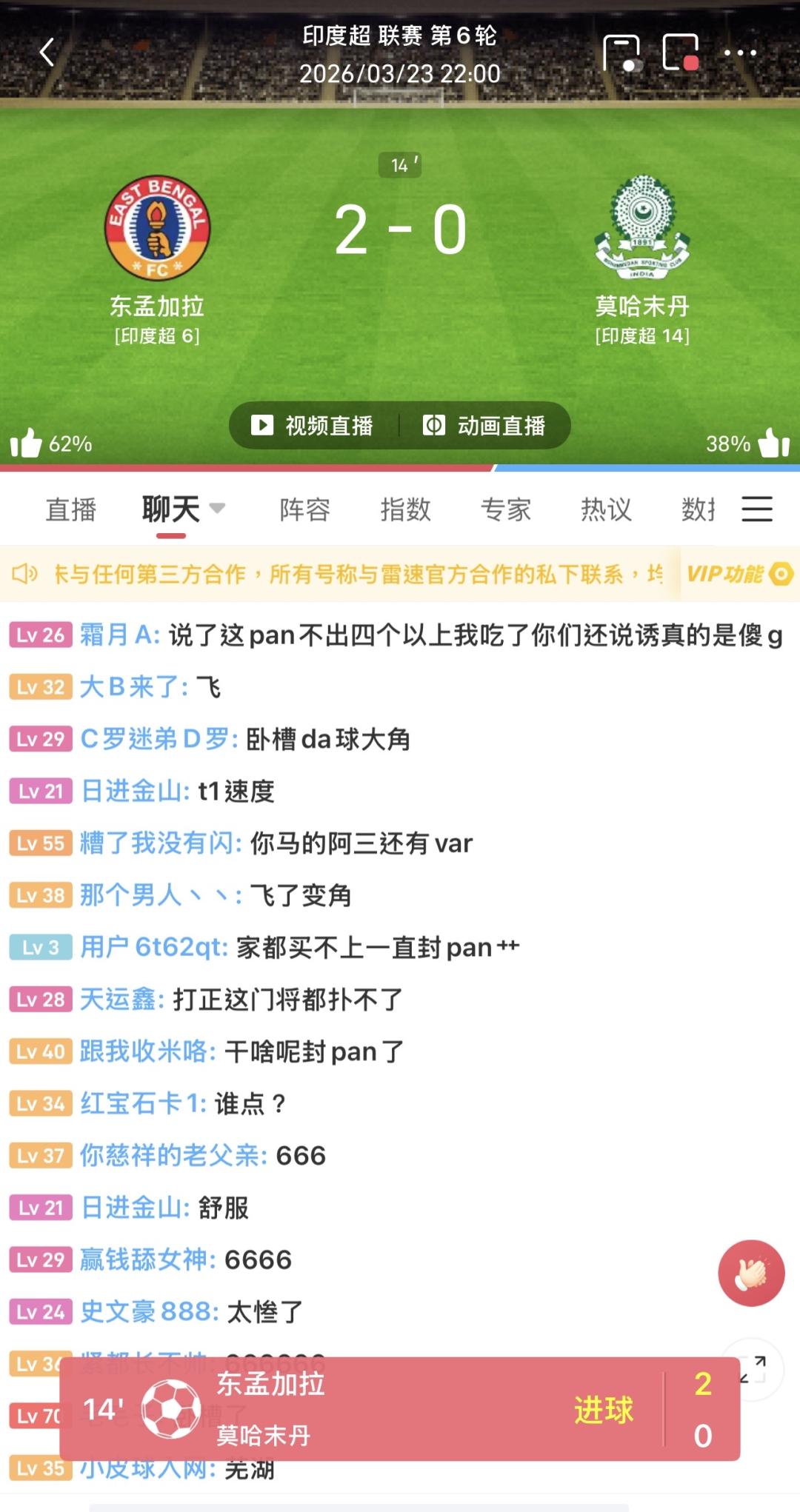Image resolution: width=800 pixels, height=1512 pixels.
Task: Switch to the 直播 tab
Action: 71,509
